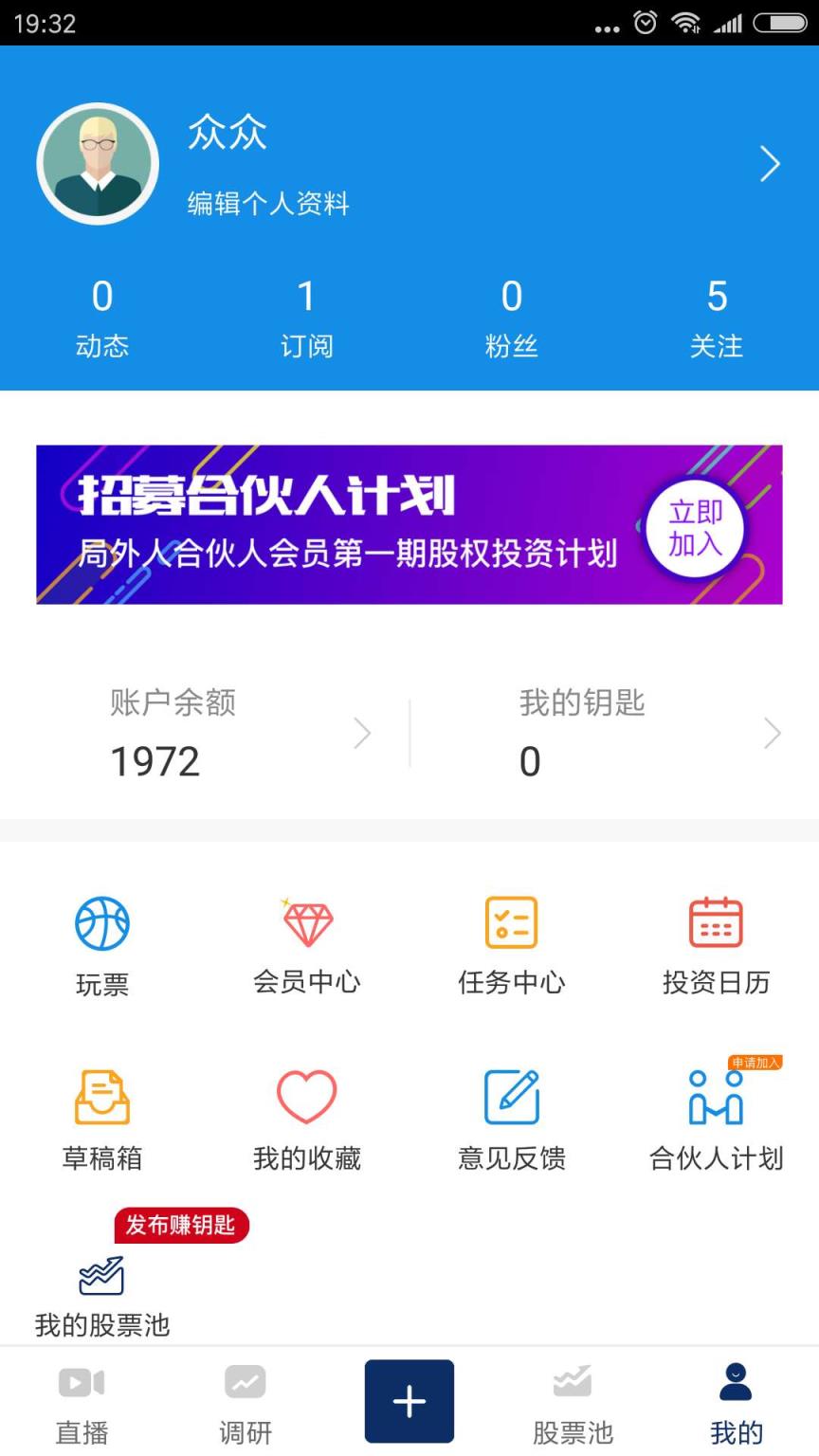Select the 我的收藏 heart icon
819x1456 pixels.
tap(306, 1095)
